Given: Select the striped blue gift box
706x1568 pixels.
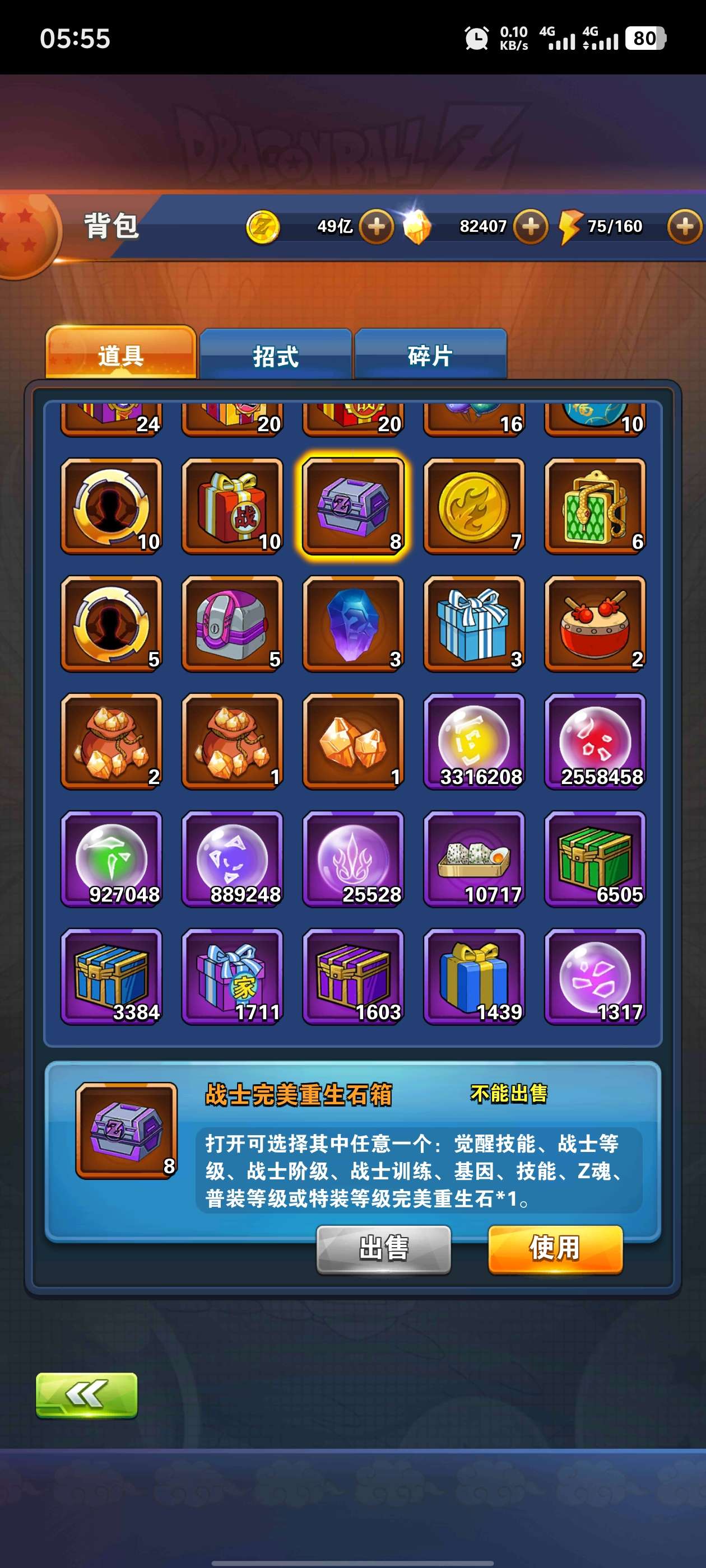Looking at the screenshot, I should coord(475,624).
